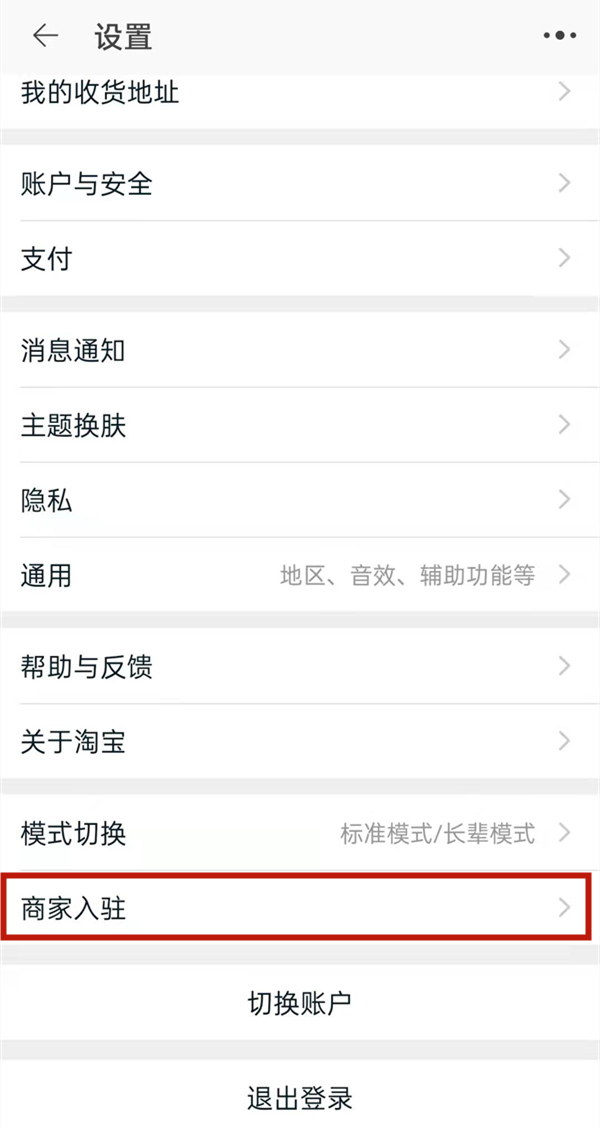
Task: Open 账户与安全 settings
Action: click(x=300, y=183)
